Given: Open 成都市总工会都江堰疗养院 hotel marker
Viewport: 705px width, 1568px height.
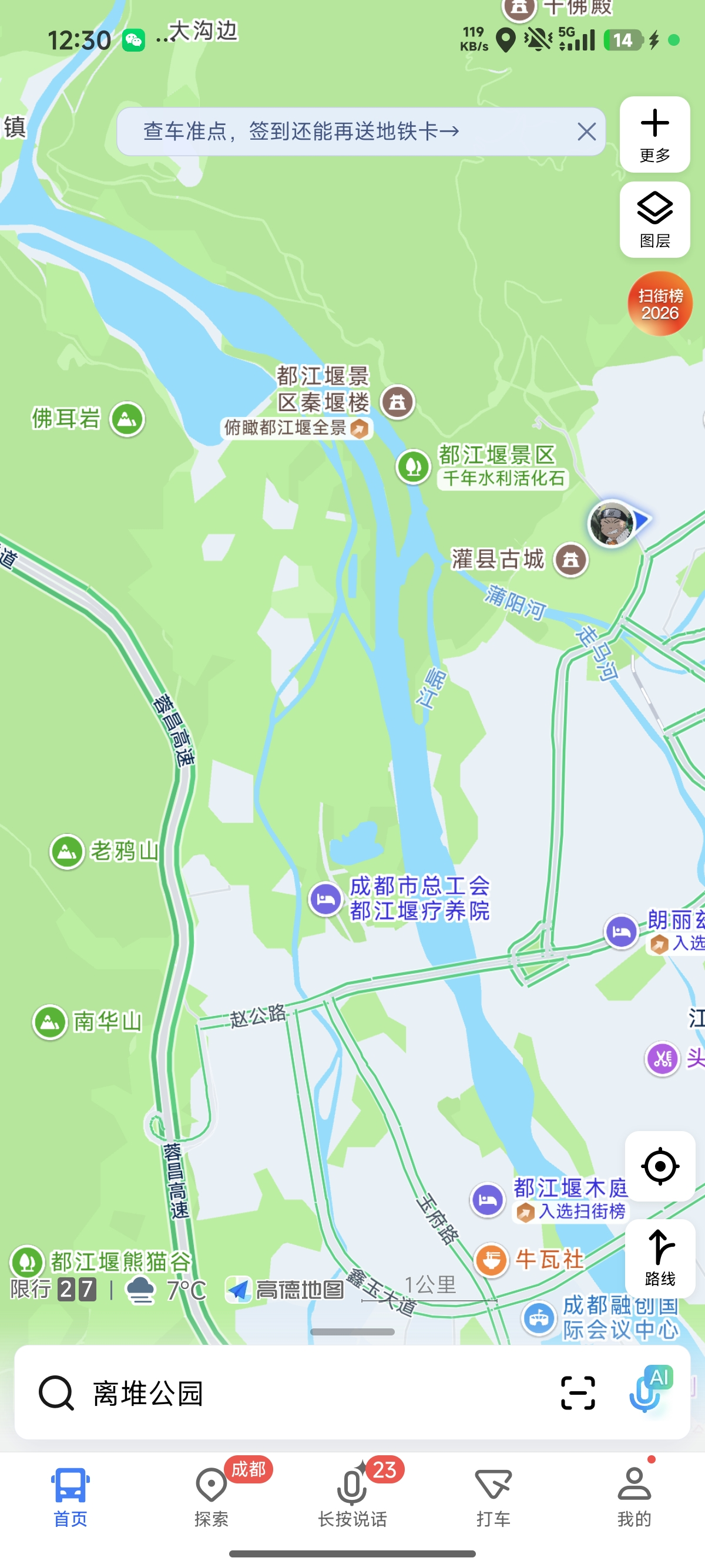Looking at the screenshot, I should [x=325, y=899].
